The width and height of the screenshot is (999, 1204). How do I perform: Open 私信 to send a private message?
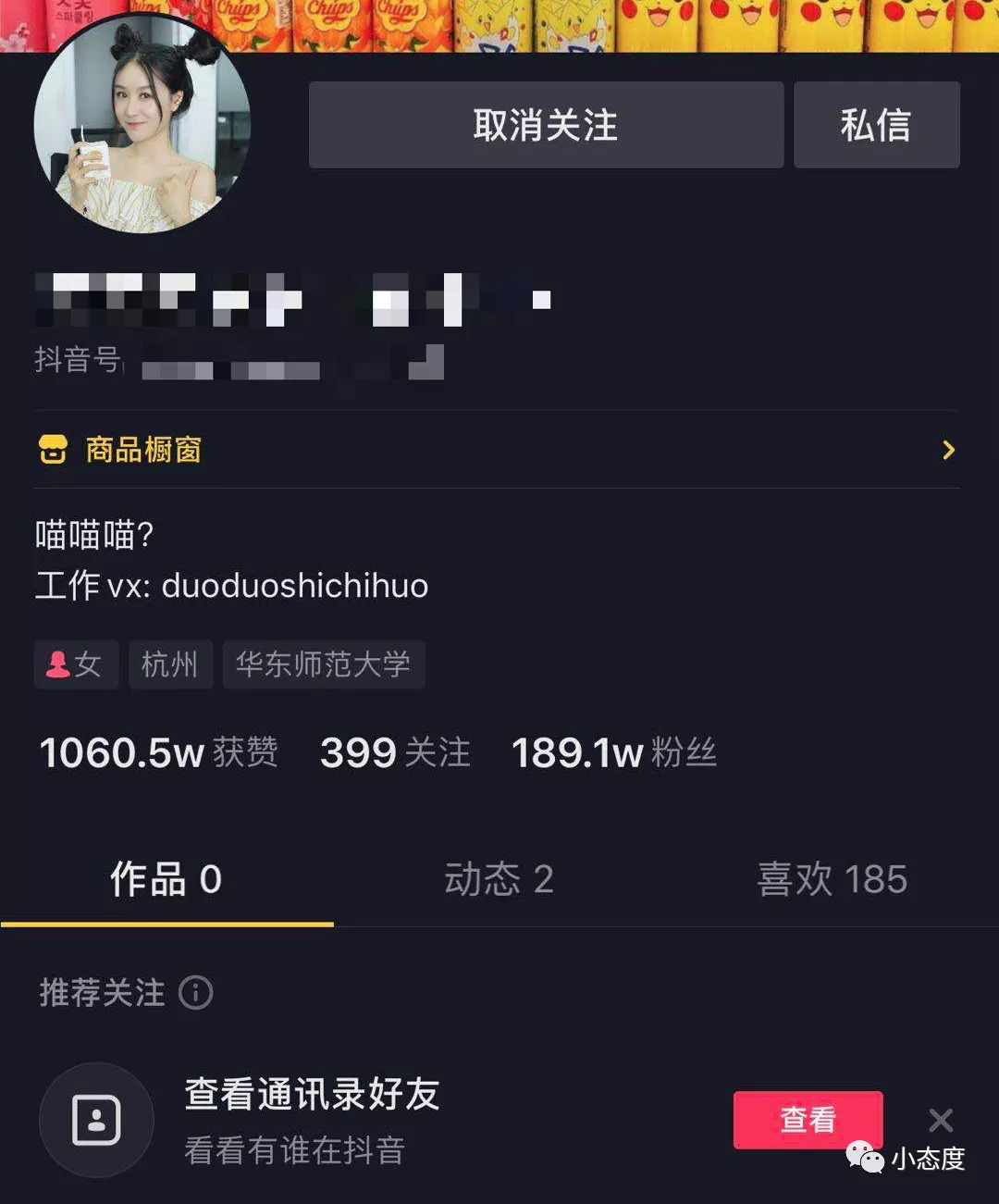tap(876, 125)
